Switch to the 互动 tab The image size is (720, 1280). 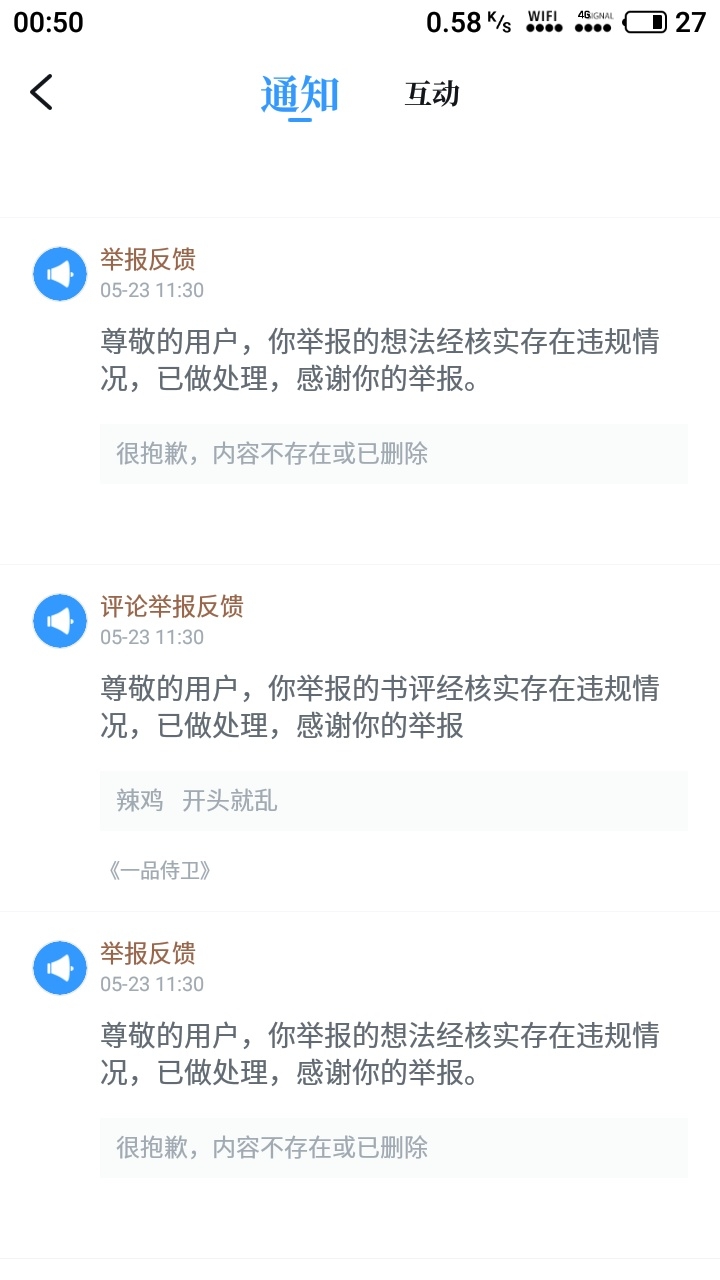tap(432, 94)
